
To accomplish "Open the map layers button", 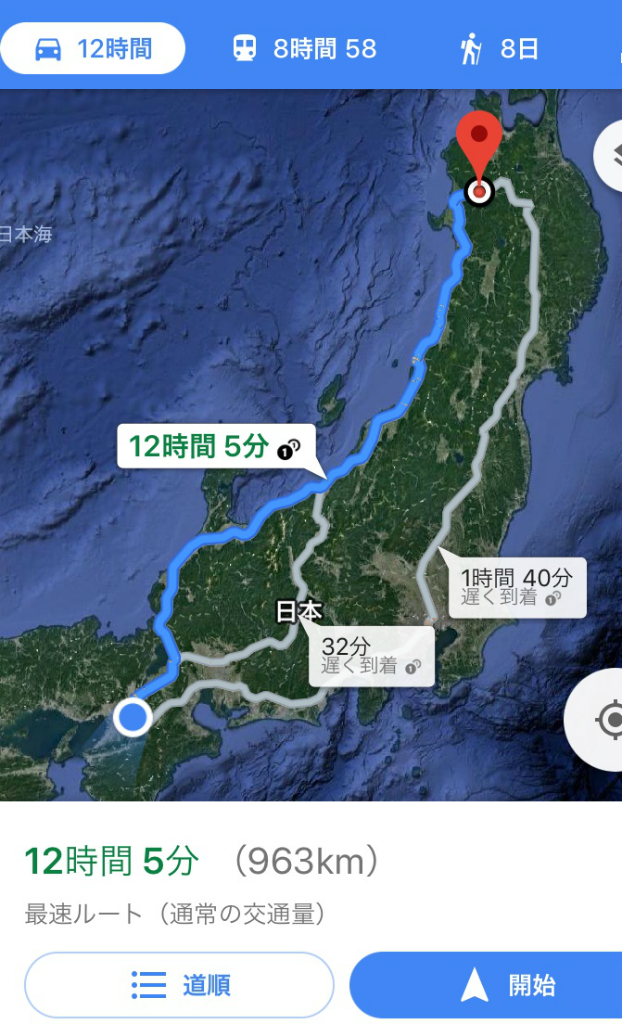I will click(610, 156).
